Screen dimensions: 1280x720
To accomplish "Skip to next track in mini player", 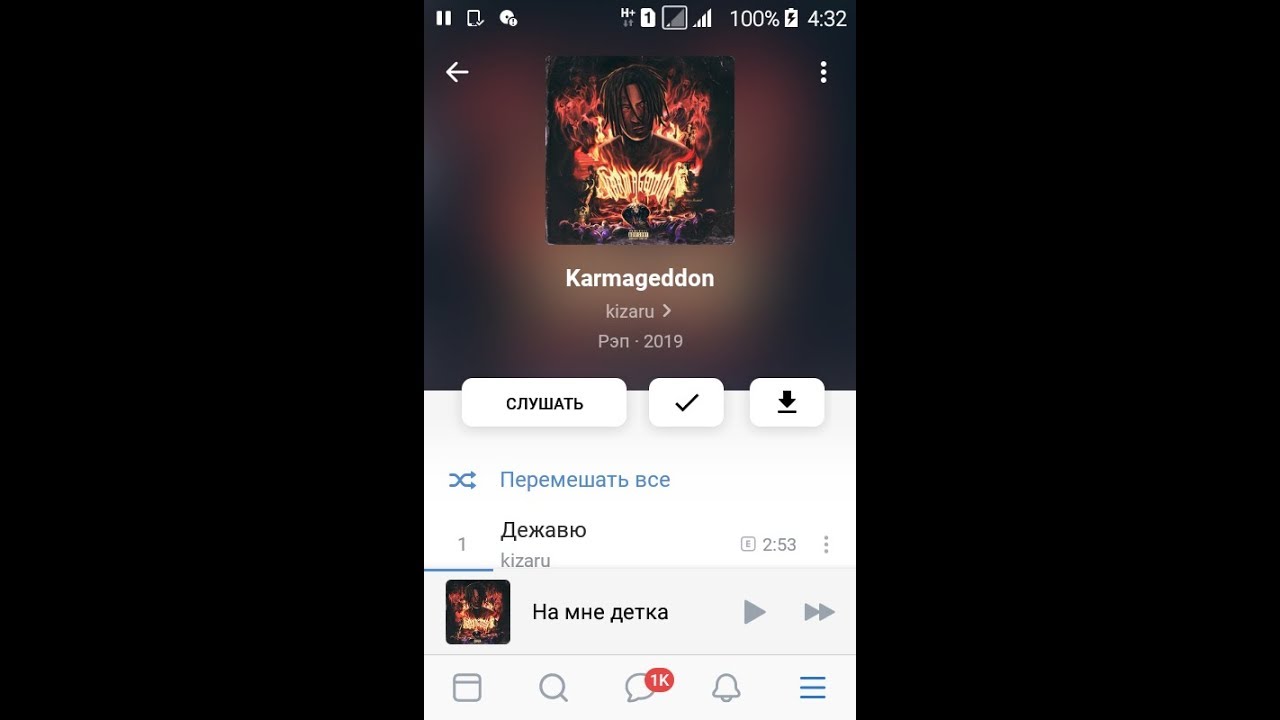I will pyautogui.click(x=819, y=612).
